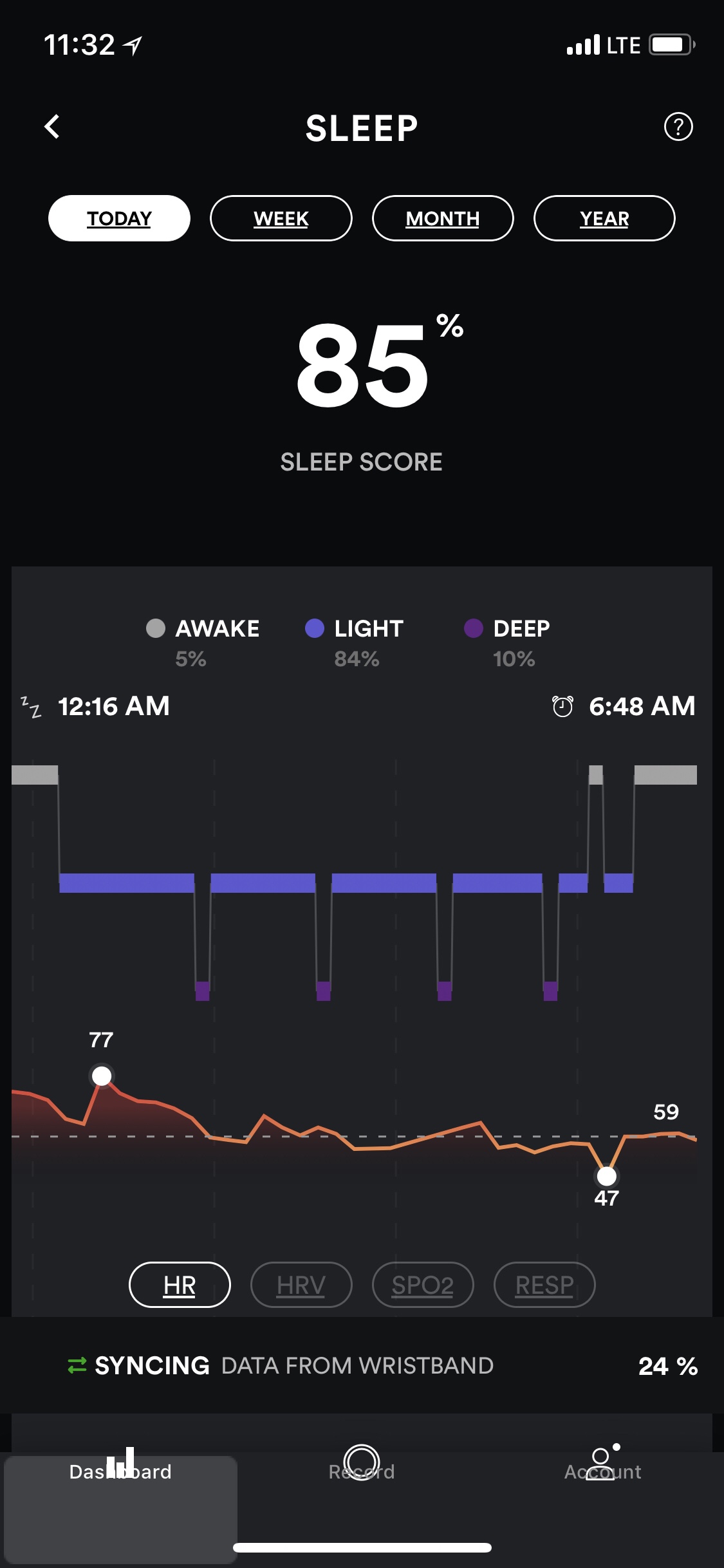Show the HR chart
724x1568 pixels.
pos(180,1285)
